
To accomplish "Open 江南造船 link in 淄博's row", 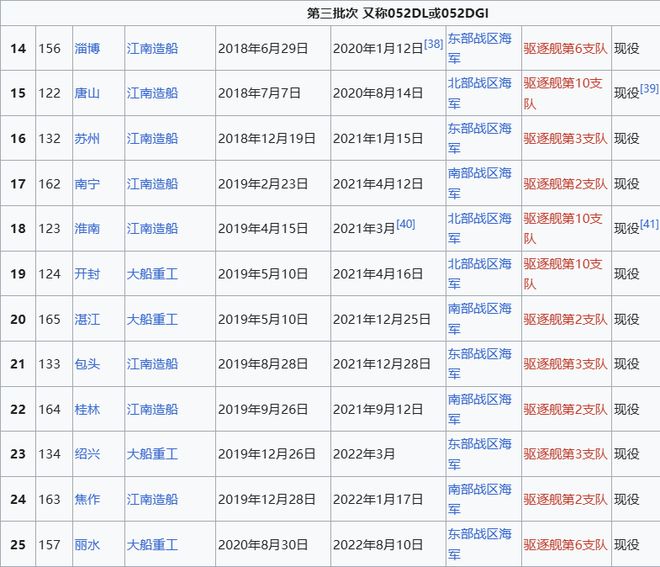I will (152, 48).
